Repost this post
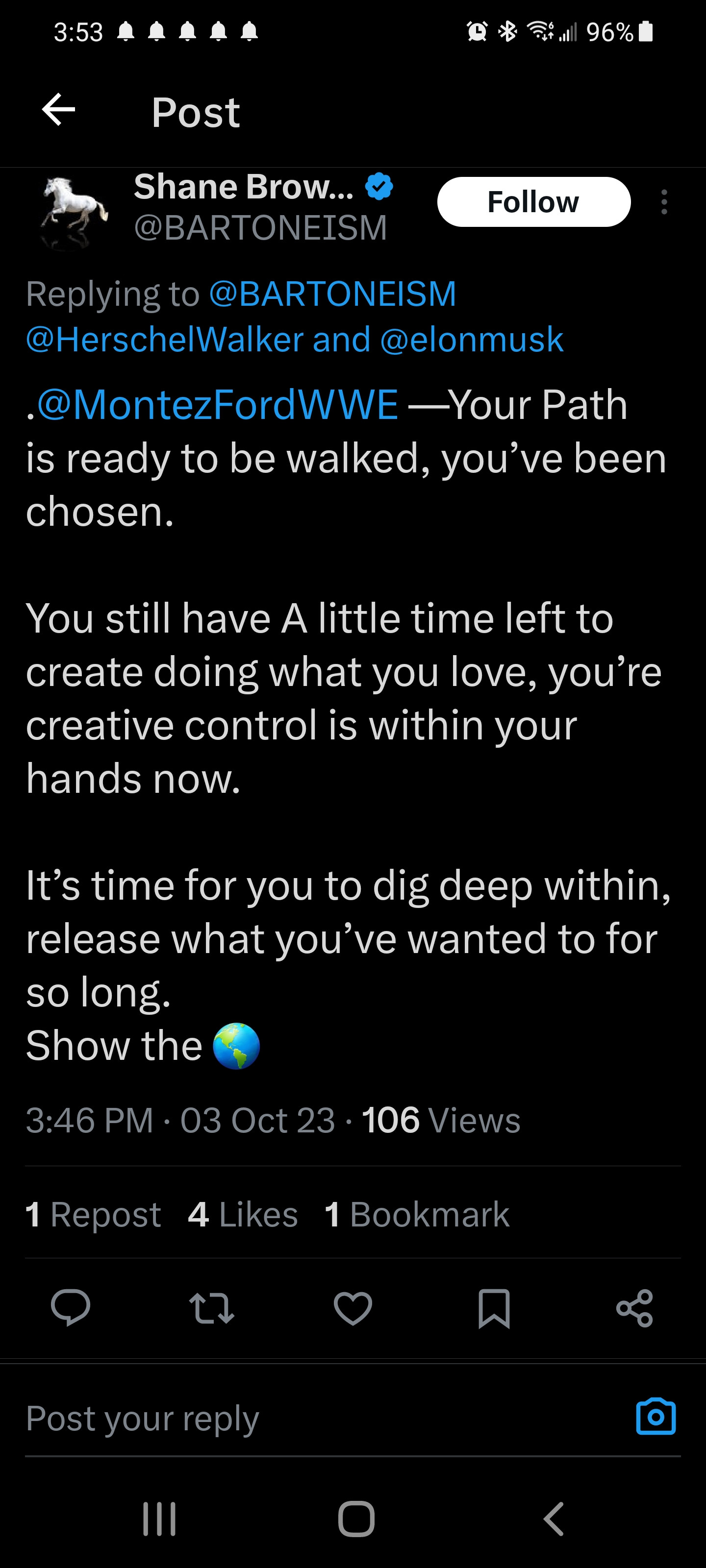 [x=211, y=1308]
